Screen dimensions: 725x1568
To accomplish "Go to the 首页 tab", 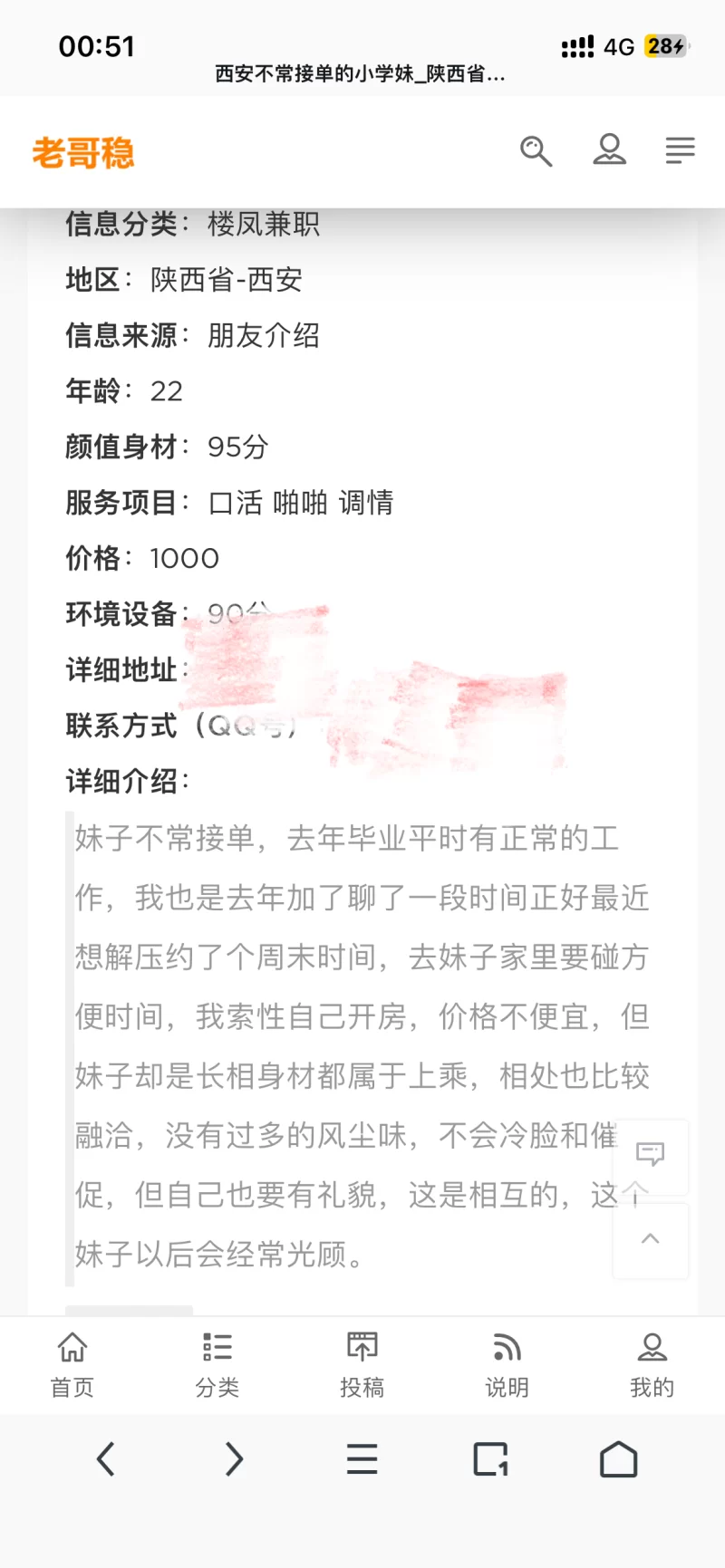I will 72,1364.
